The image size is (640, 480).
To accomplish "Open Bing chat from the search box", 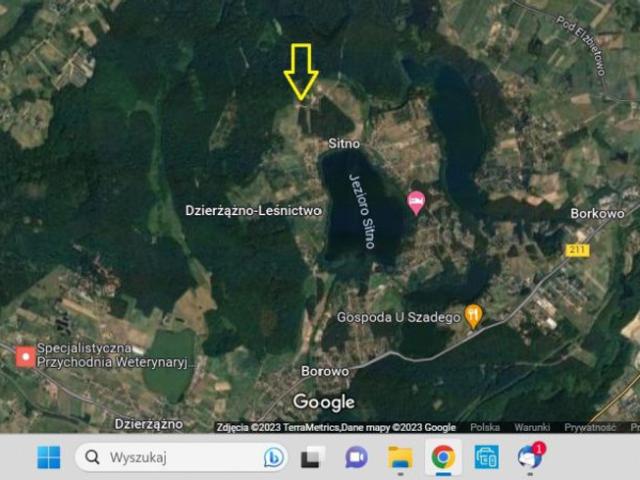I will point(273,457).
